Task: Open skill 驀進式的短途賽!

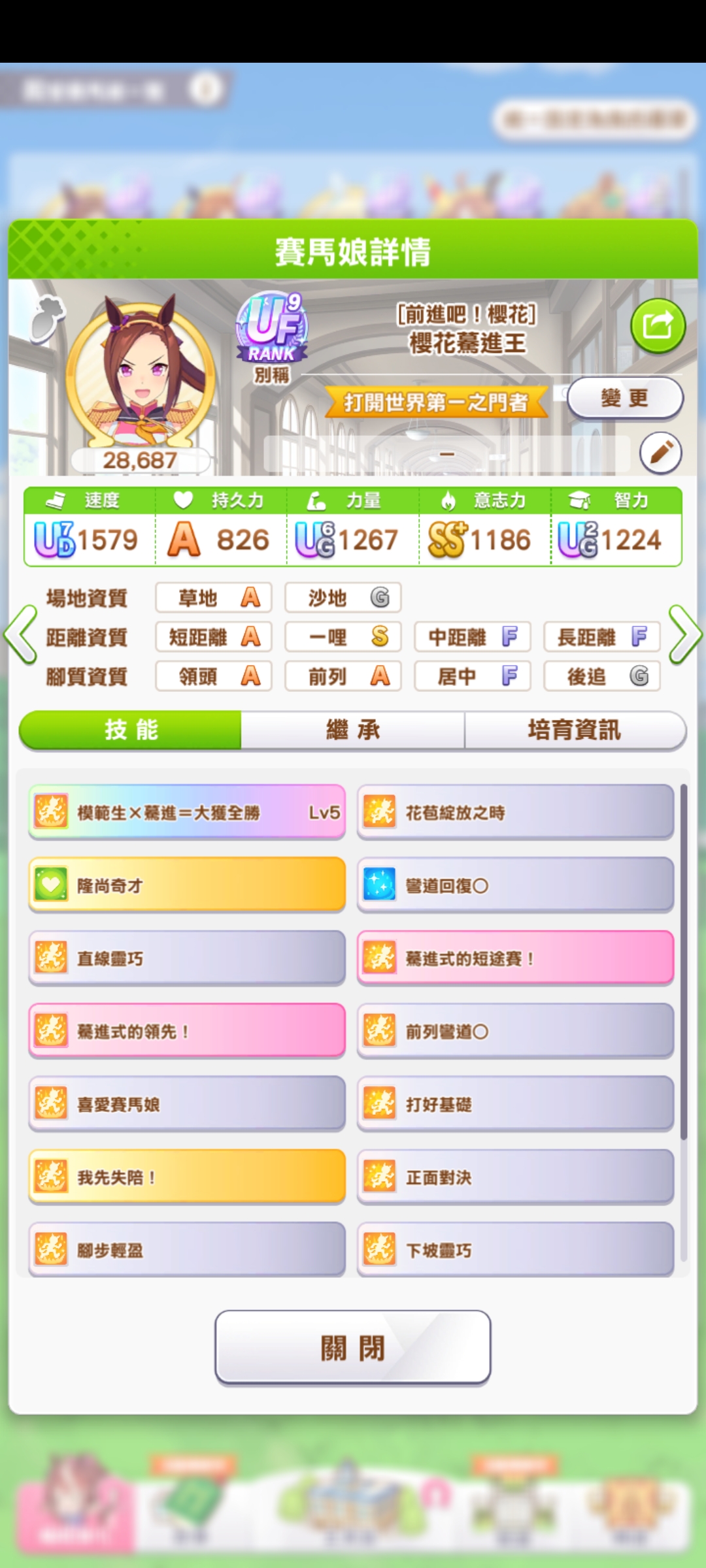Action: [x=515, y=958]
